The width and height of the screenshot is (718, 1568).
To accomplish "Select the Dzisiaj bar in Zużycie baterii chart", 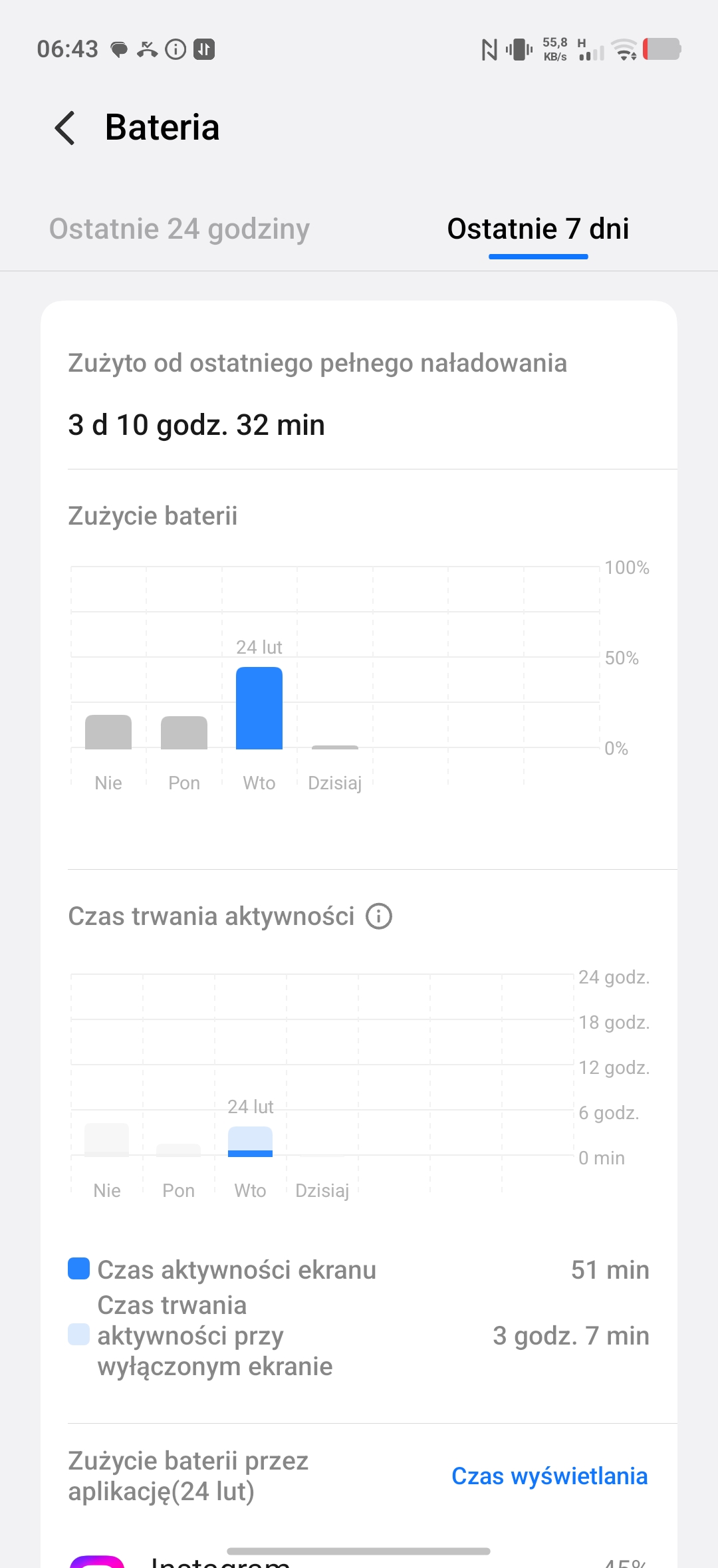I will tap(335, 746).
